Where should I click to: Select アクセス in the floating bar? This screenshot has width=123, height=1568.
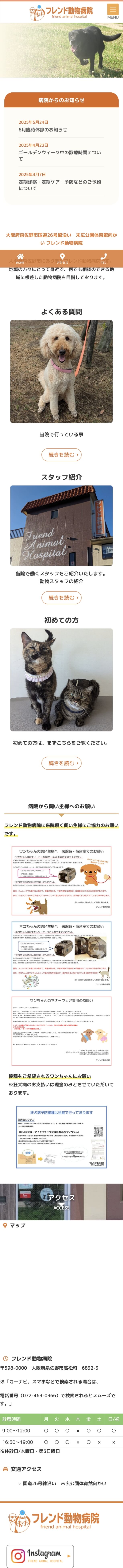coord(62,258)
